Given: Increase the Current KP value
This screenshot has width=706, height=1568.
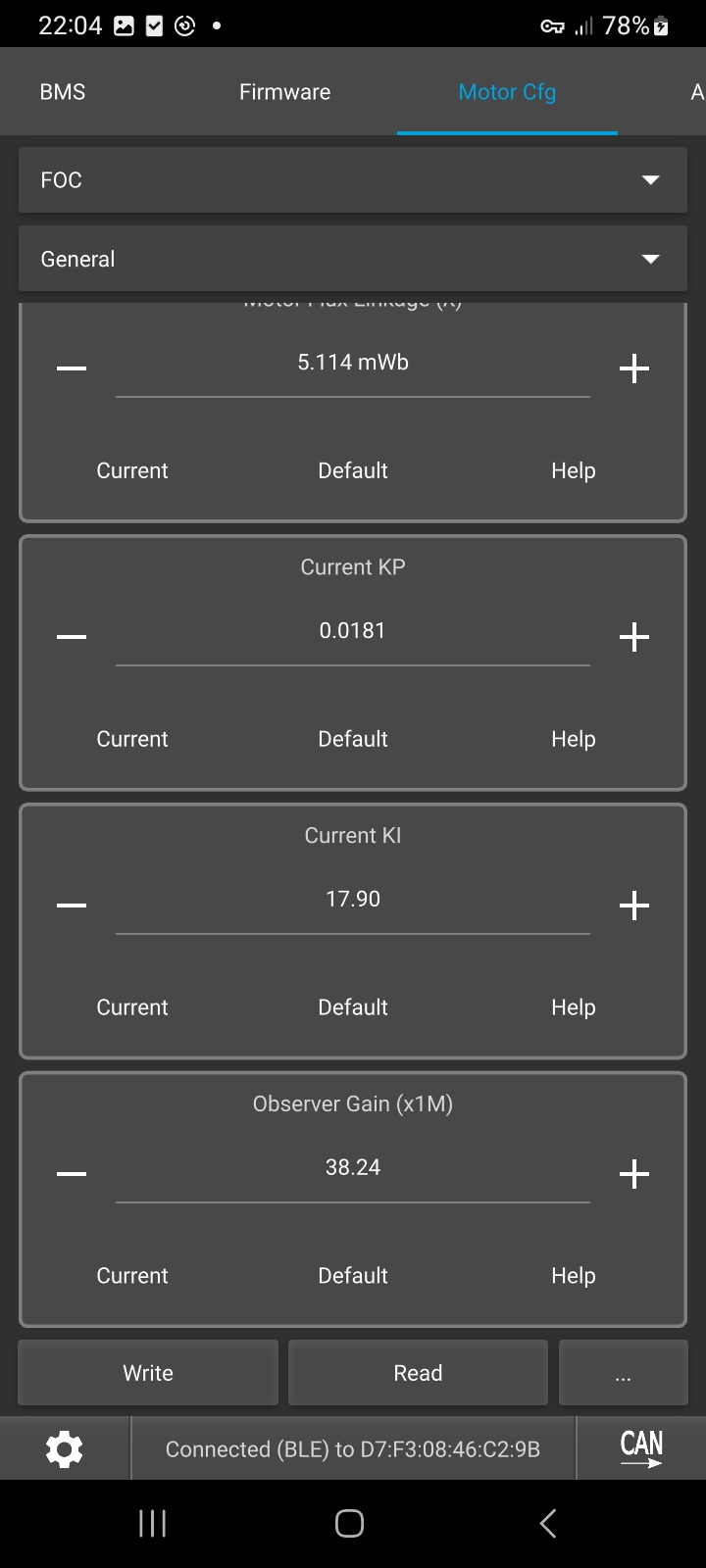Looking at the screenshot, I should click(x=634, y=637).
